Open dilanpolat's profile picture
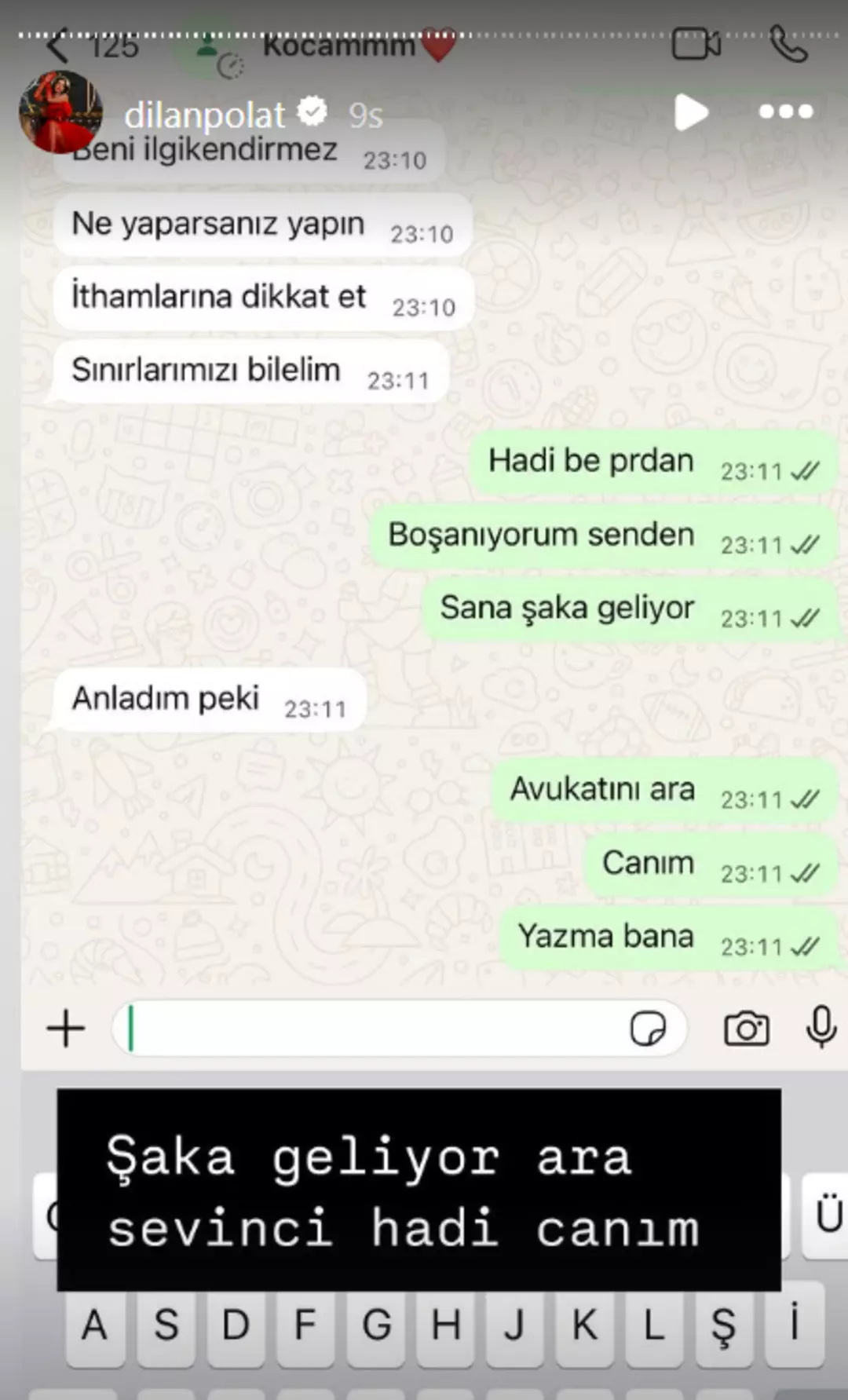The image size is (848, 1400). 60,111
